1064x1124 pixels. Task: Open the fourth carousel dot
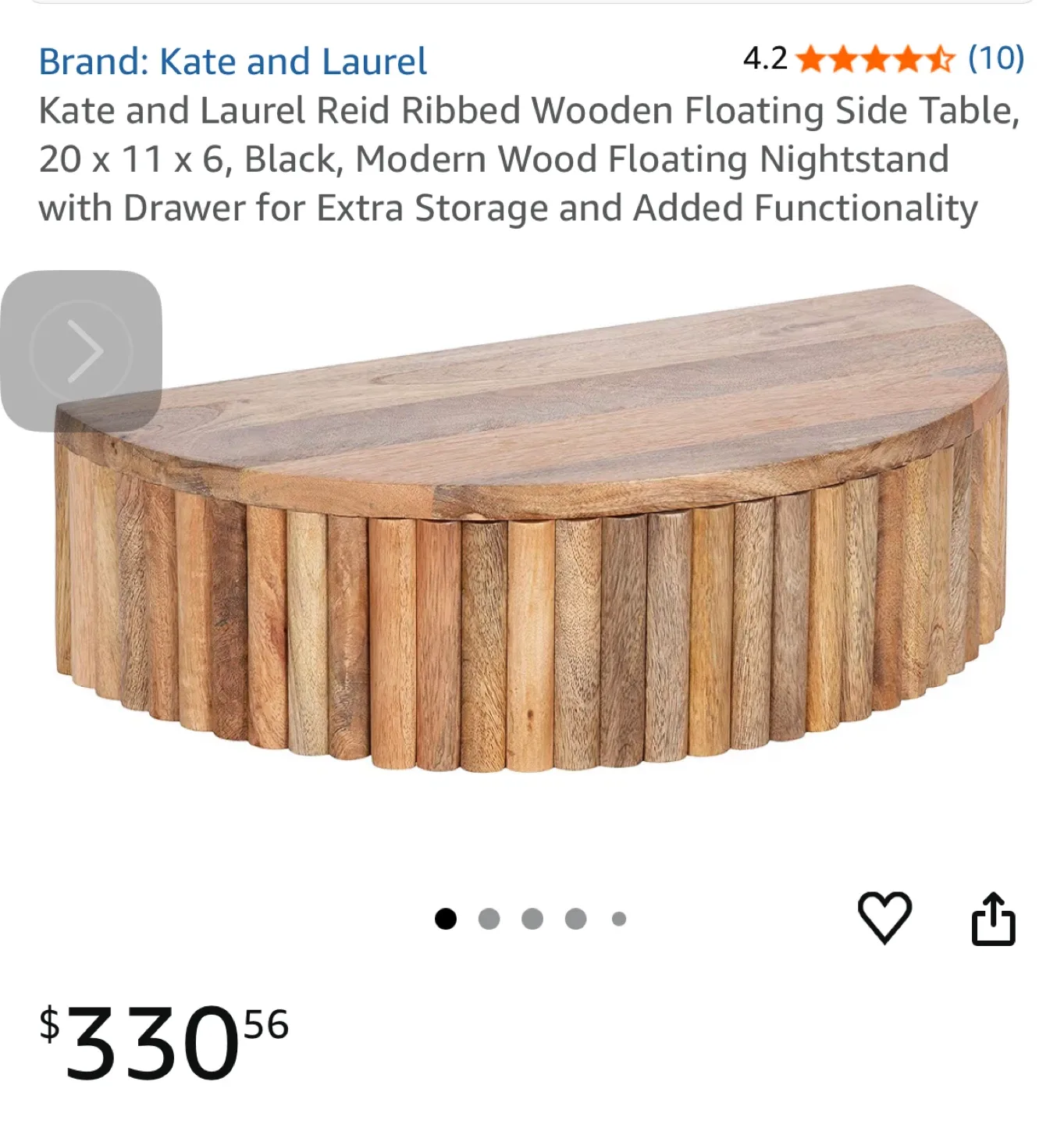pos(577,919)
